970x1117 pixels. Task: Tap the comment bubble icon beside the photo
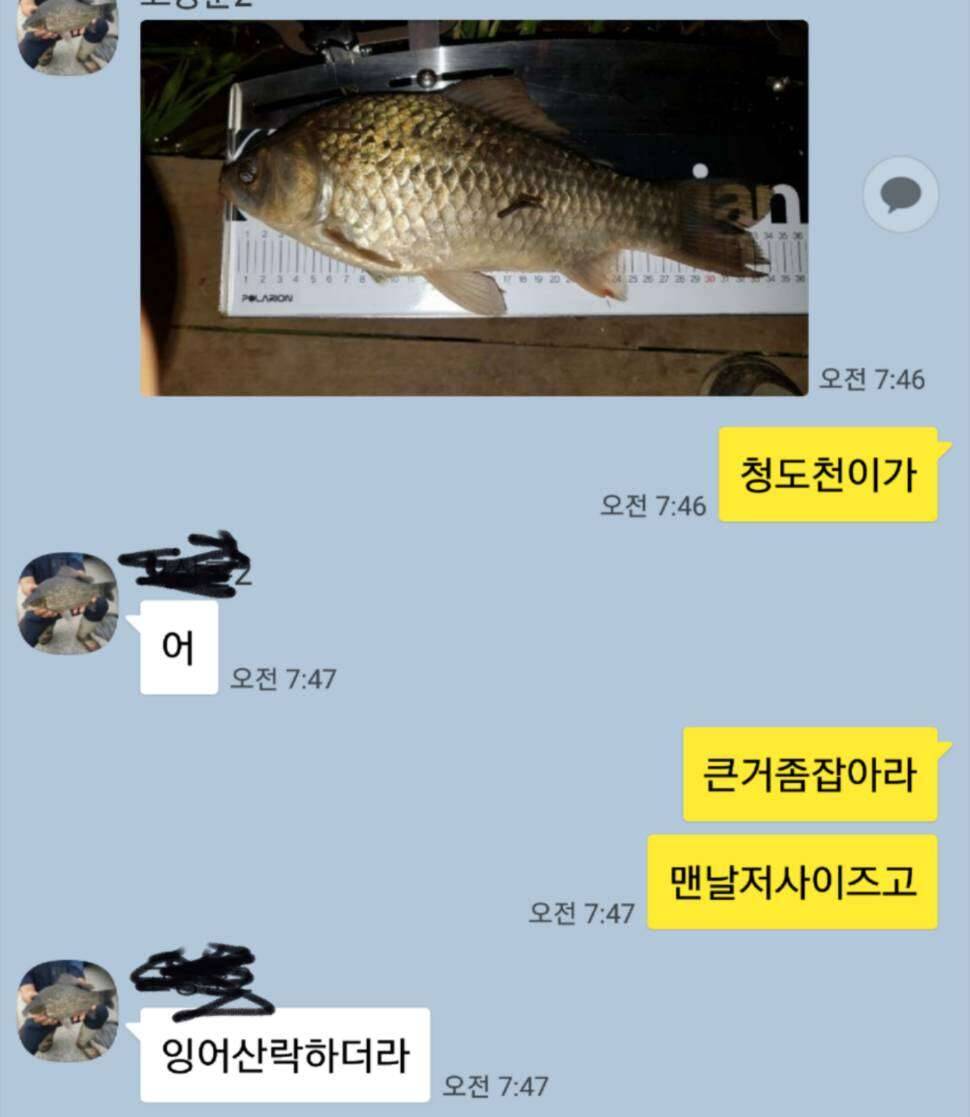[900, 195]
